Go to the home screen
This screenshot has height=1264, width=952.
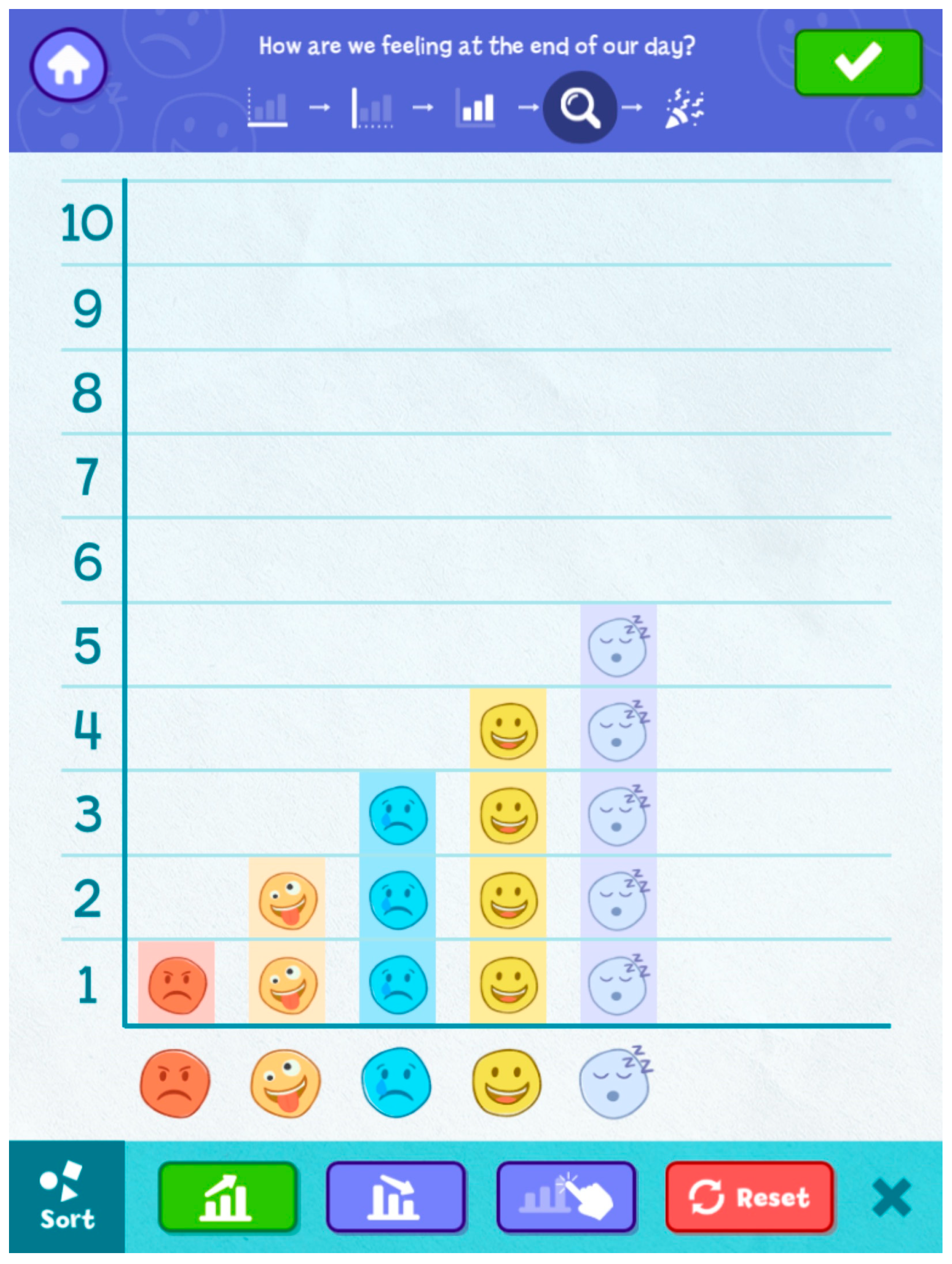[69, 65]
